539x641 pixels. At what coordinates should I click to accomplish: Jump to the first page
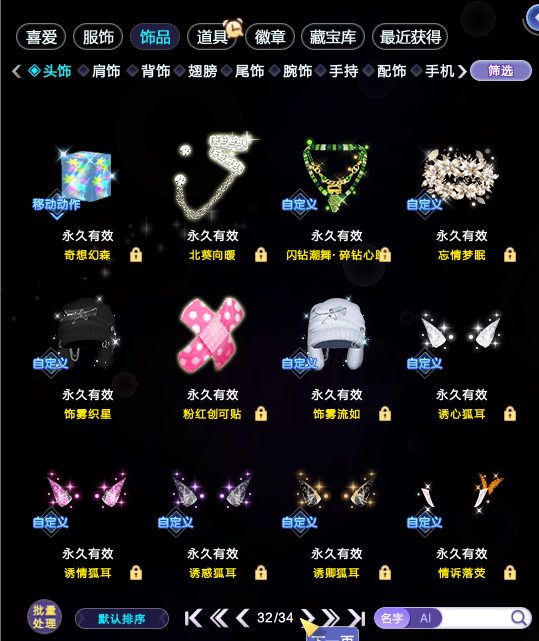(193, 618)
